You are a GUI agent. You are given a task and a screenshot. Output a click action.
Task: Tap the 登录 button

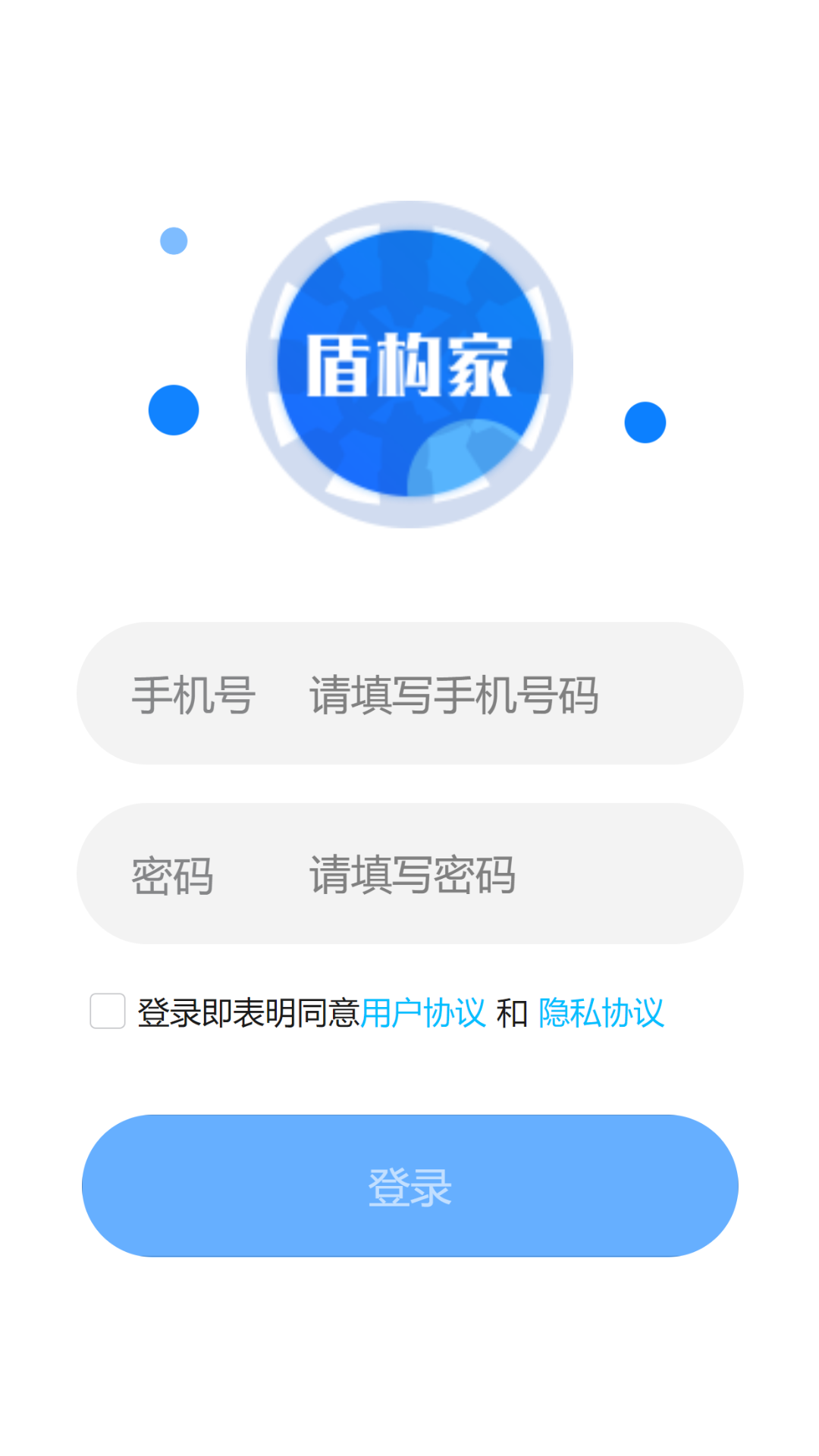pyautogui.click(x=409, y=1186)
